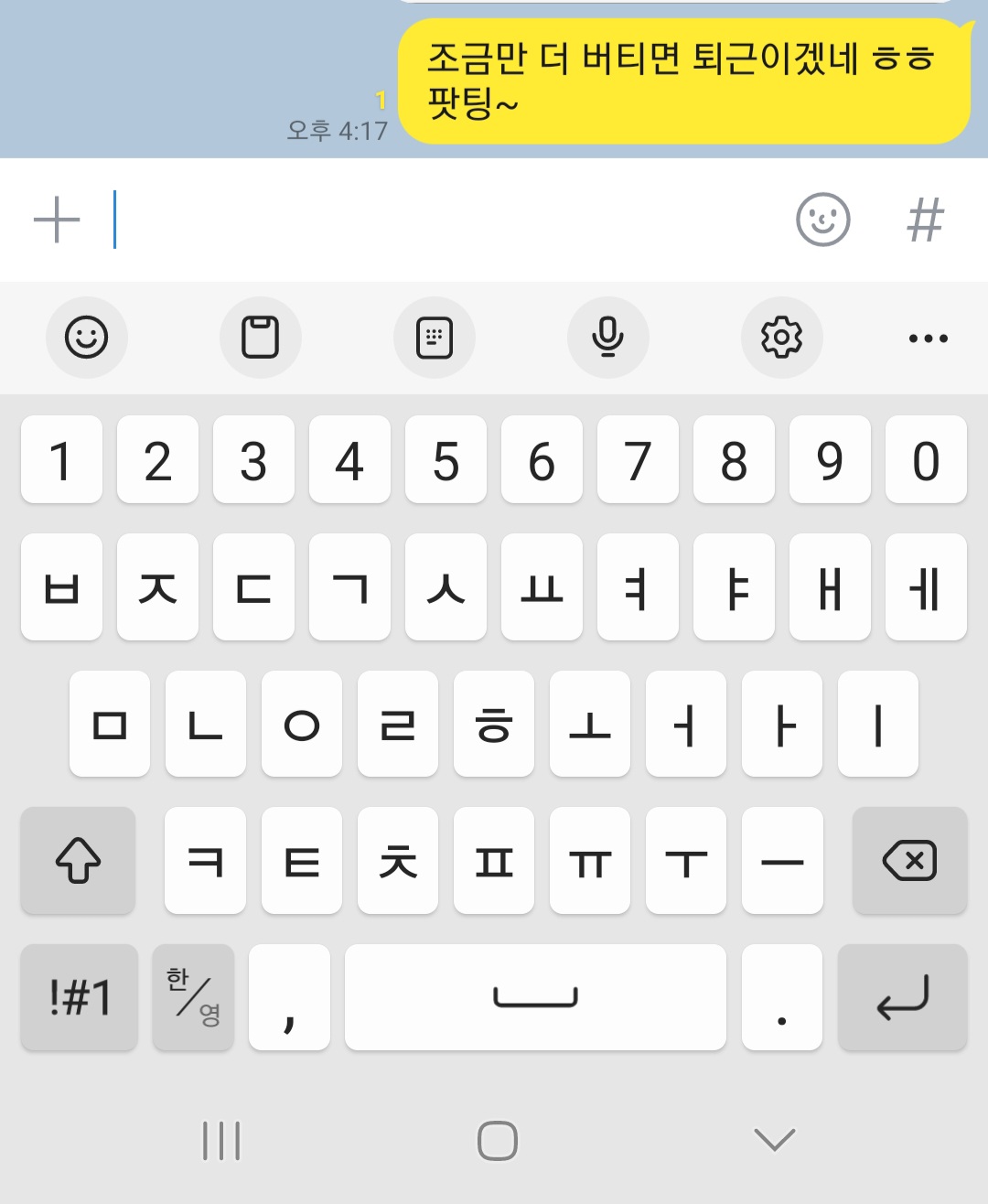The height and width of the screenshot is (1204, 988).
Task: Switch the keyboard layout mode
Action: tap(435, 338)
